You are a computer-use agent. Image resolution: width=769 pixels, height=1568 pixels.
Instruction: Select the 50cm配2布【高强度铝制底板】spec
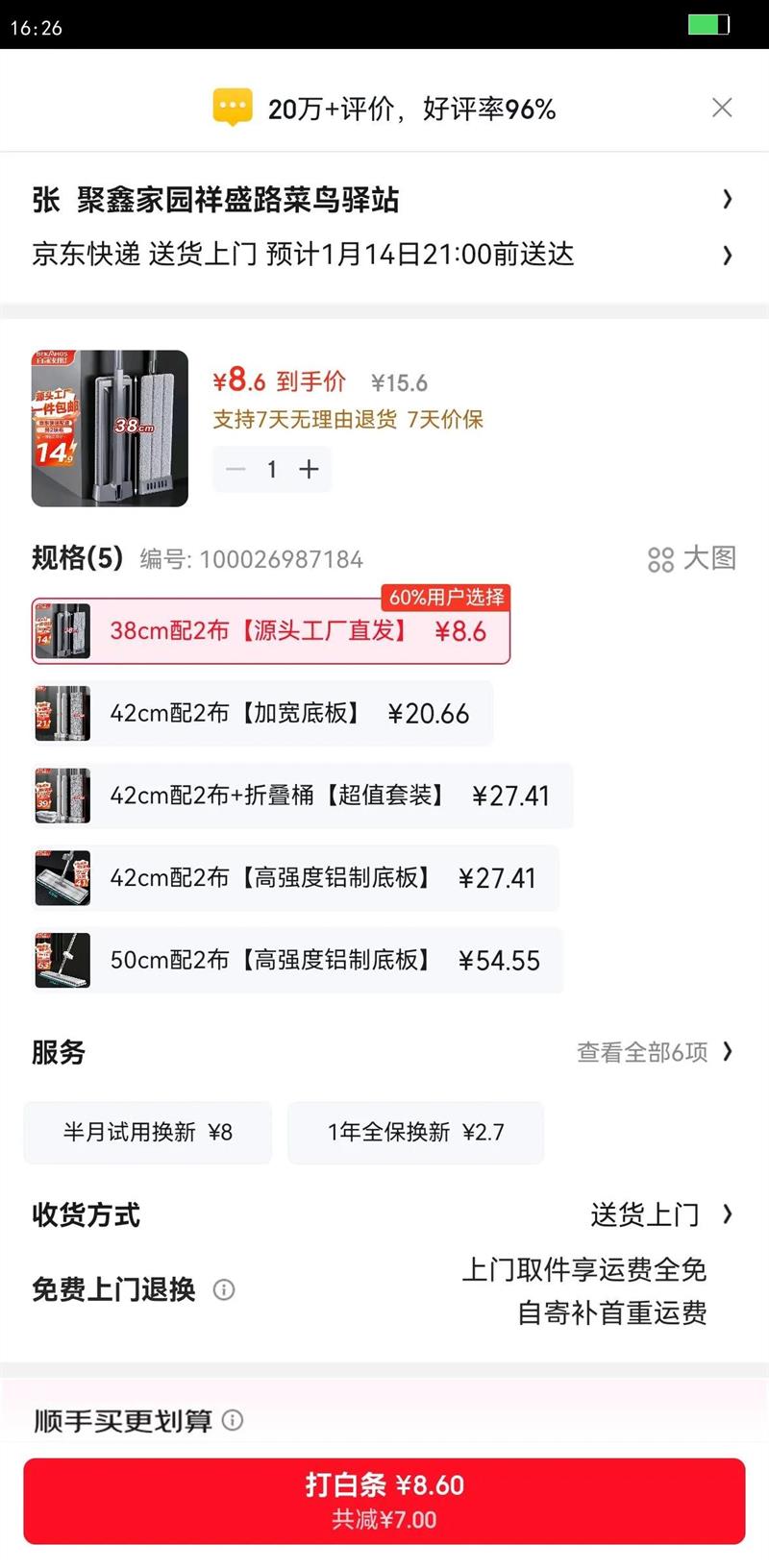tap(298, 961)
